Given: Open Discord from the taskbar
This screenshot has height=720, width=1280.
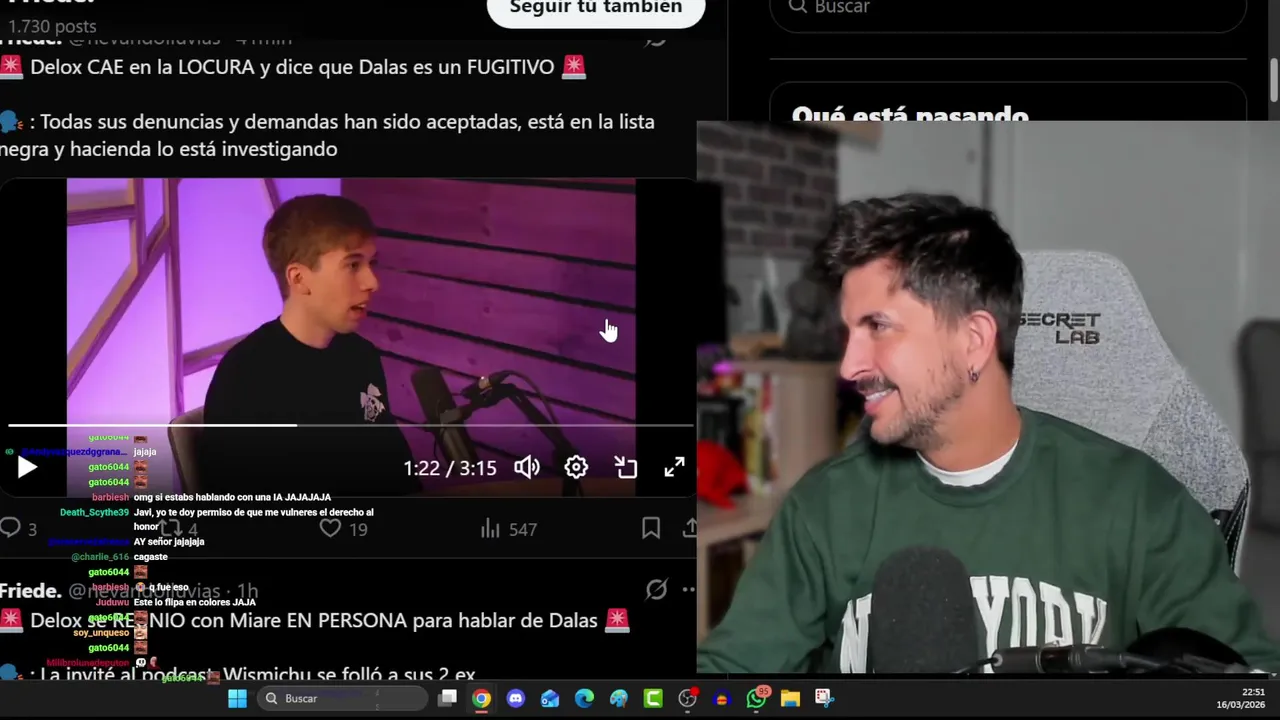Looking at the screenshot, I should pos(516,698).
